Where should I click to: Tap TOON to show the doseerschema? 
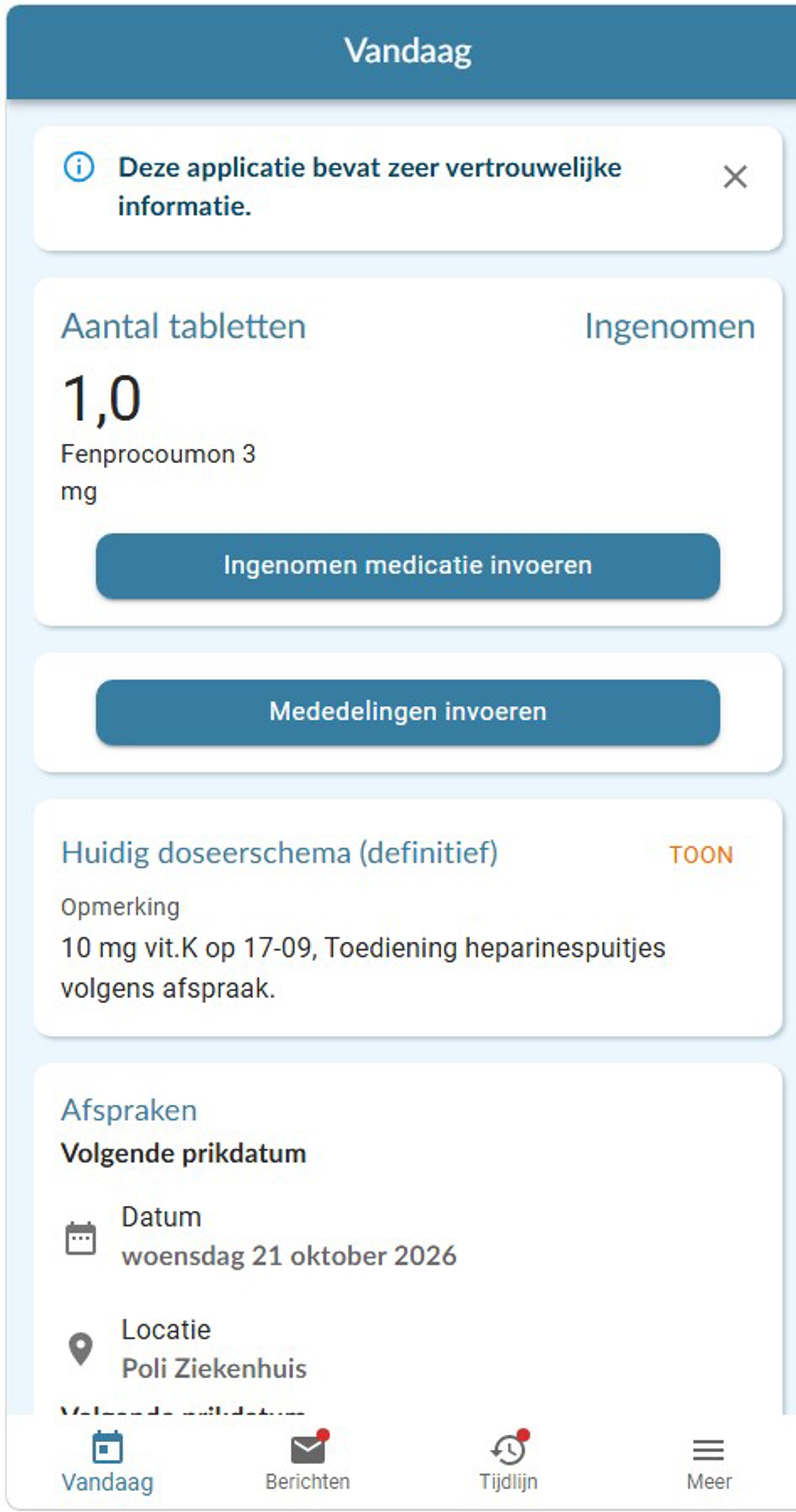(701, 854)
